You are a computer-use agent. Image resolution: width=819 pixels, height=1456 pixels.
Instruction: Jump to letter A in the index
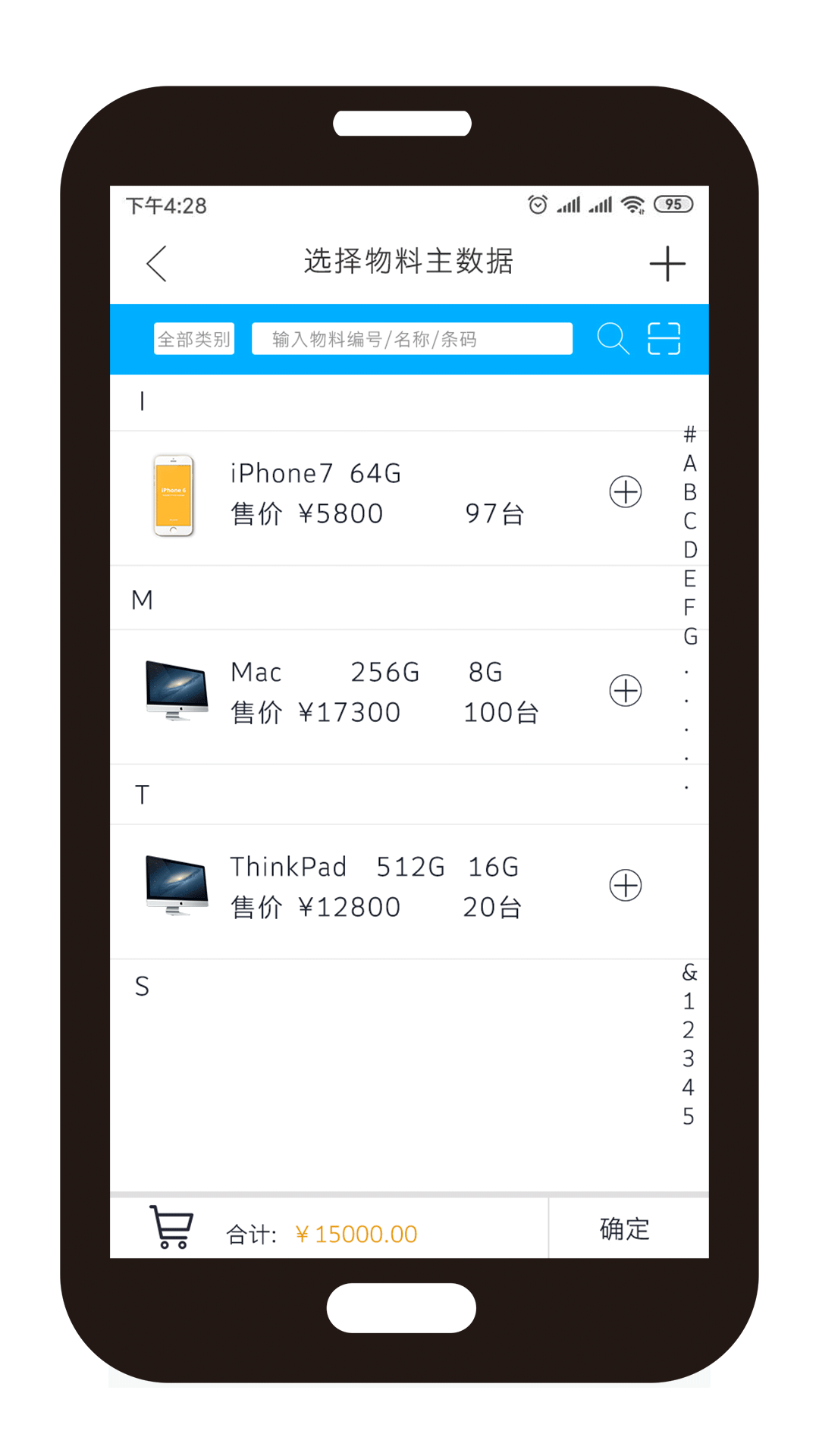(689, 463)
